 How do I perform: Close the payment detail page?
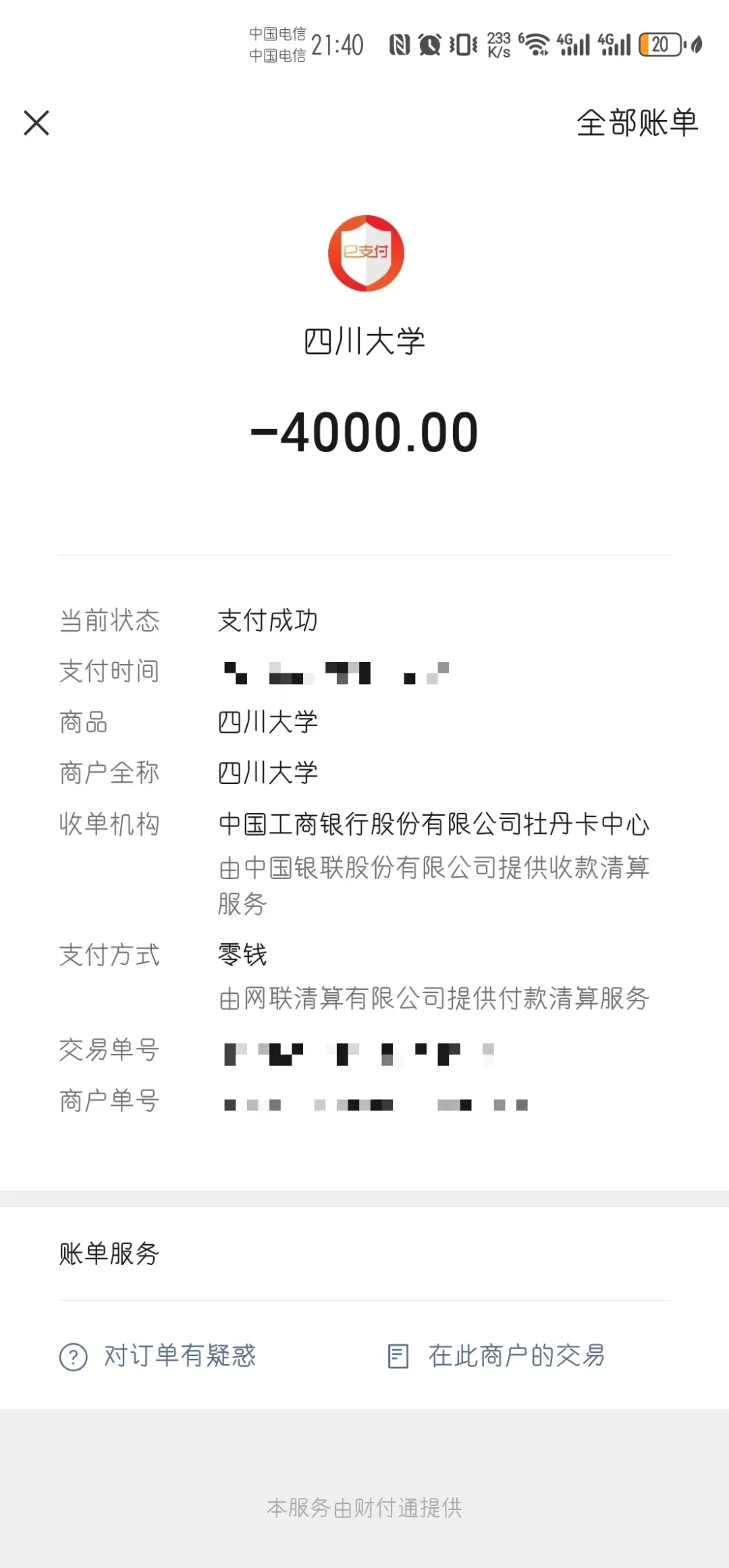pyautogui.click(x=36, y=123)
